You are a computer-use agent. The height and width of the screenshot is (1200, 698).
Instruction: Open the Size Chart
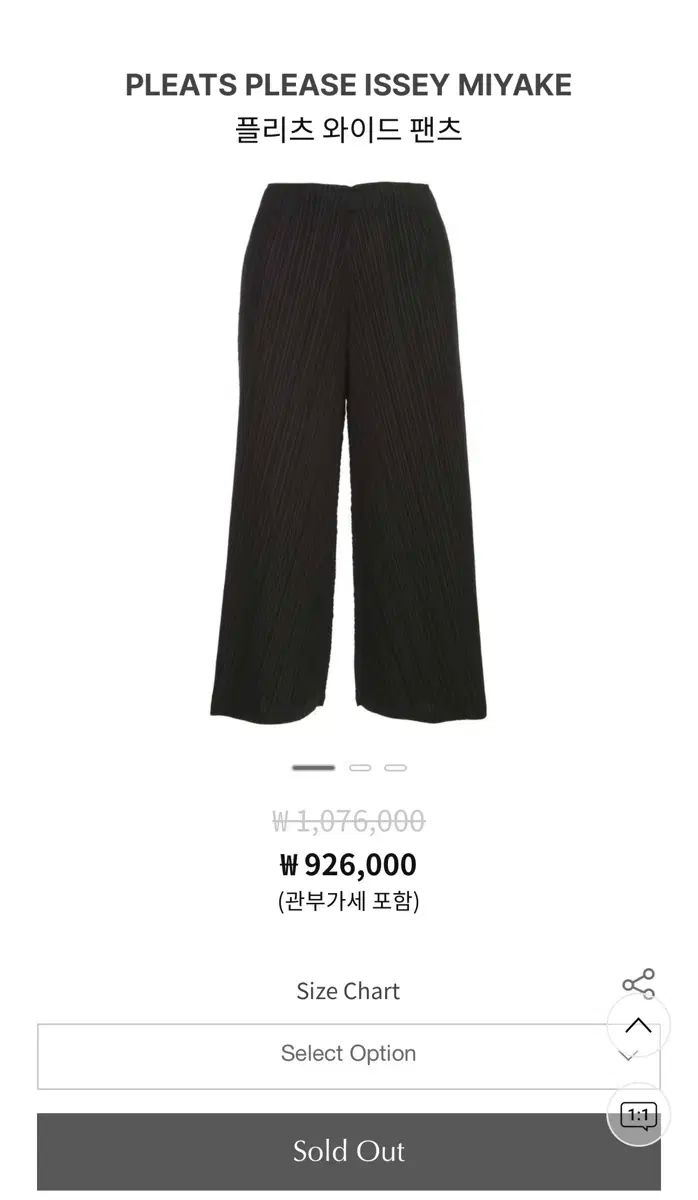[x=348, y=991]
